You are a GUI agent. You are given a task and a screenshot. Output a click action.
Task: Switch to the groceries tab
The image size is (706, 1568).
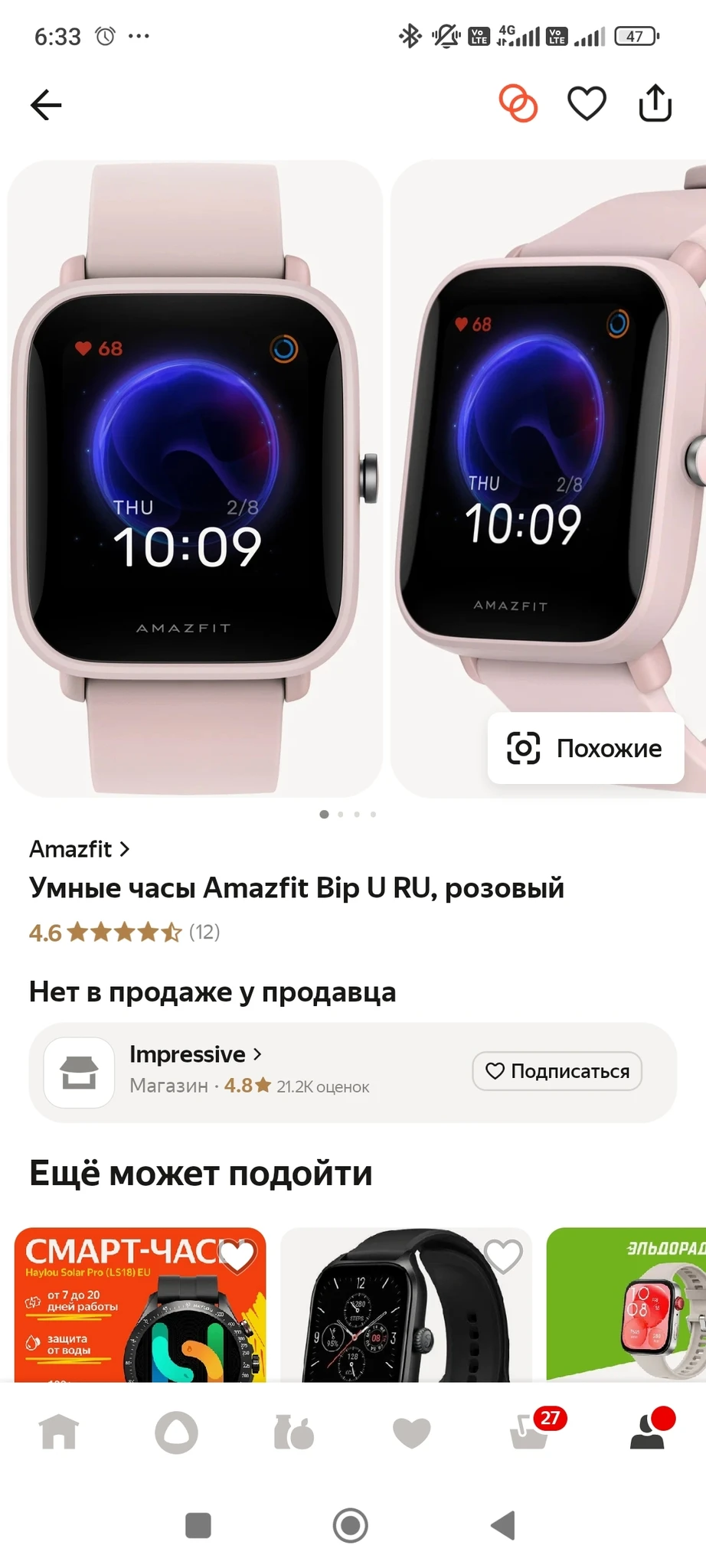pos(294,1432)
